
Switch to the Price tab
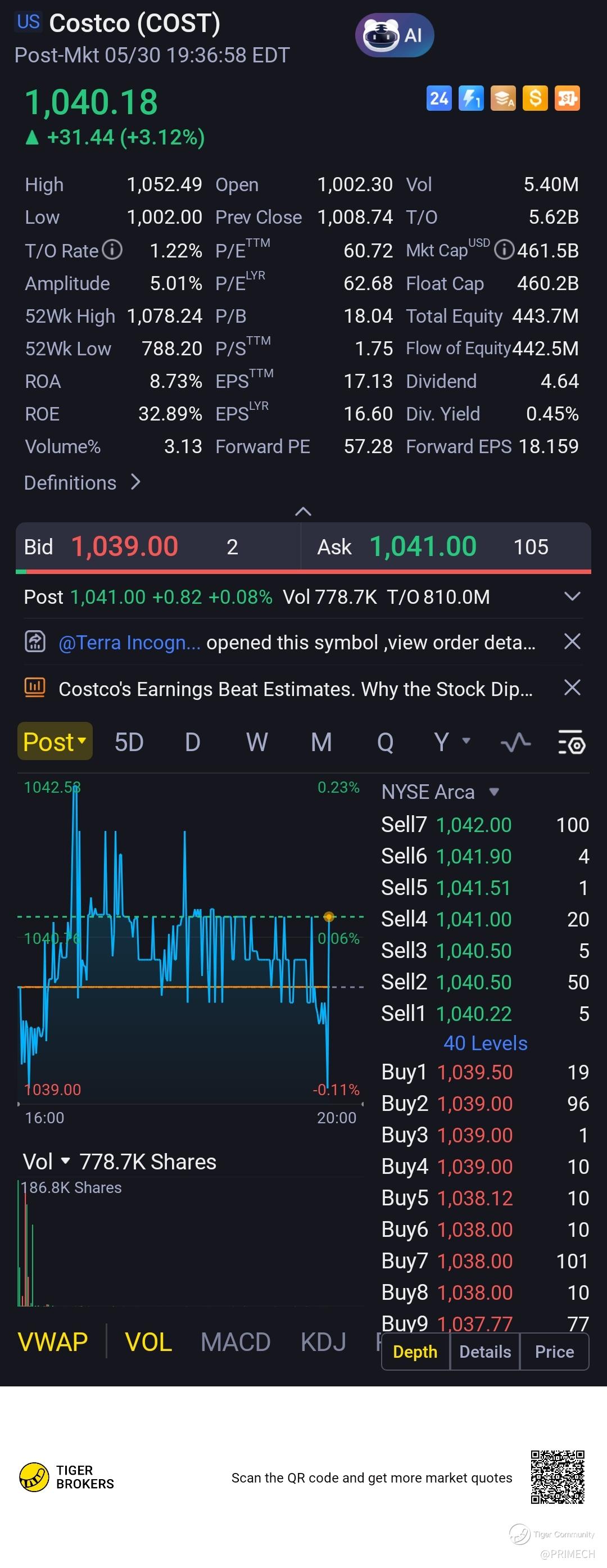(x=554, y=1352)
